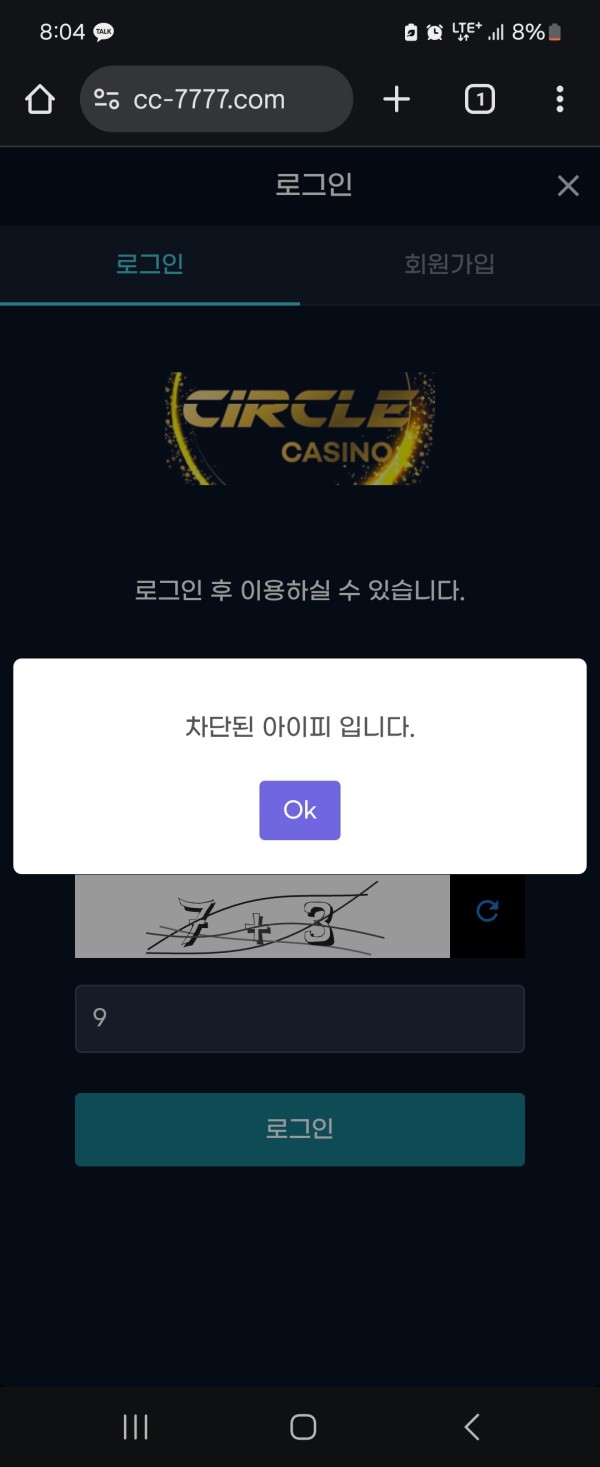Open the recent apps view

click(135, 1427)
